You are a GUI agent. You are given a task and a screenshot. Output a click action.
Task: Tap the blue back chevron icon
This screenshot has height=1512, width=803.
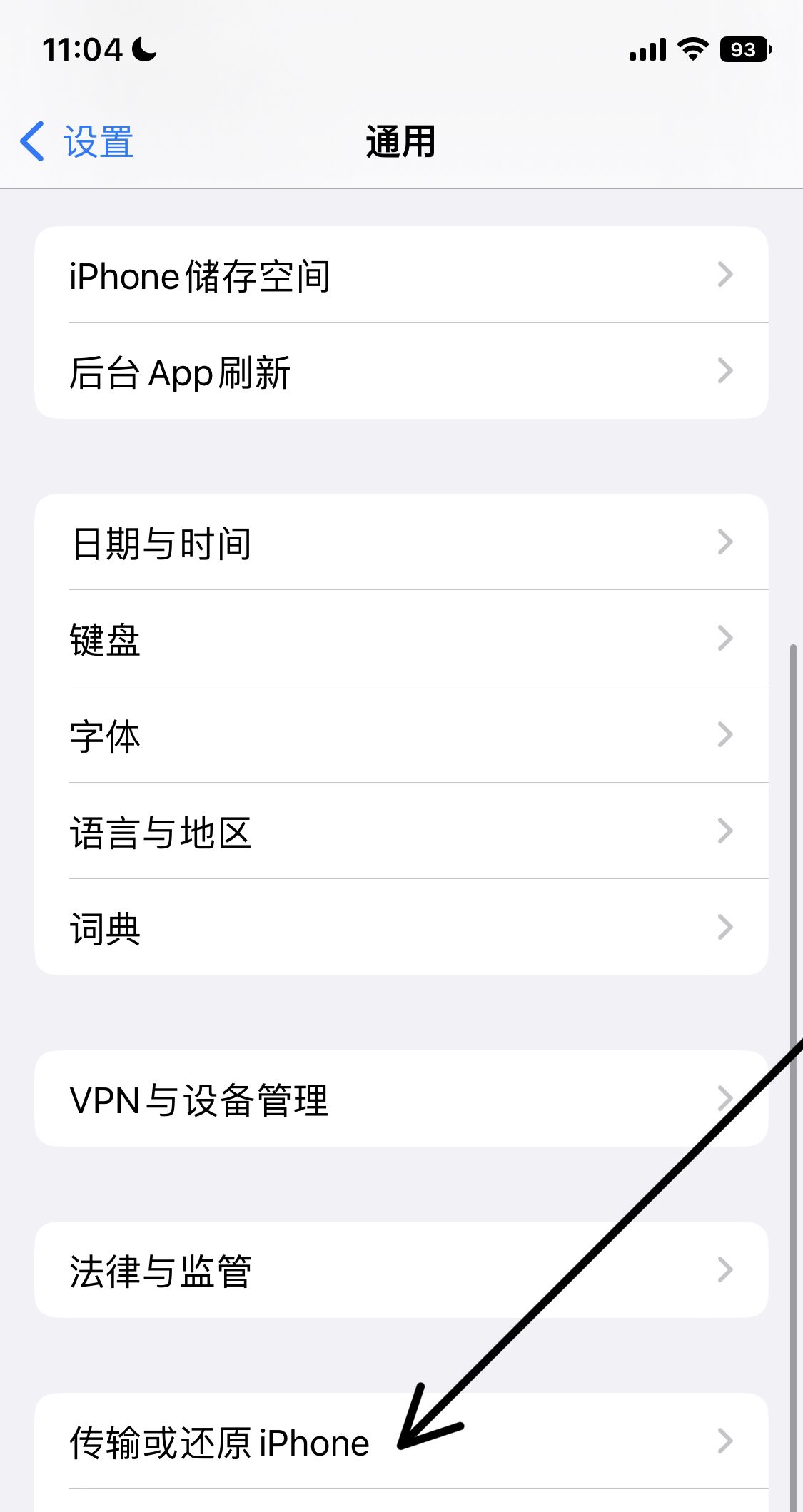point(31,142)
